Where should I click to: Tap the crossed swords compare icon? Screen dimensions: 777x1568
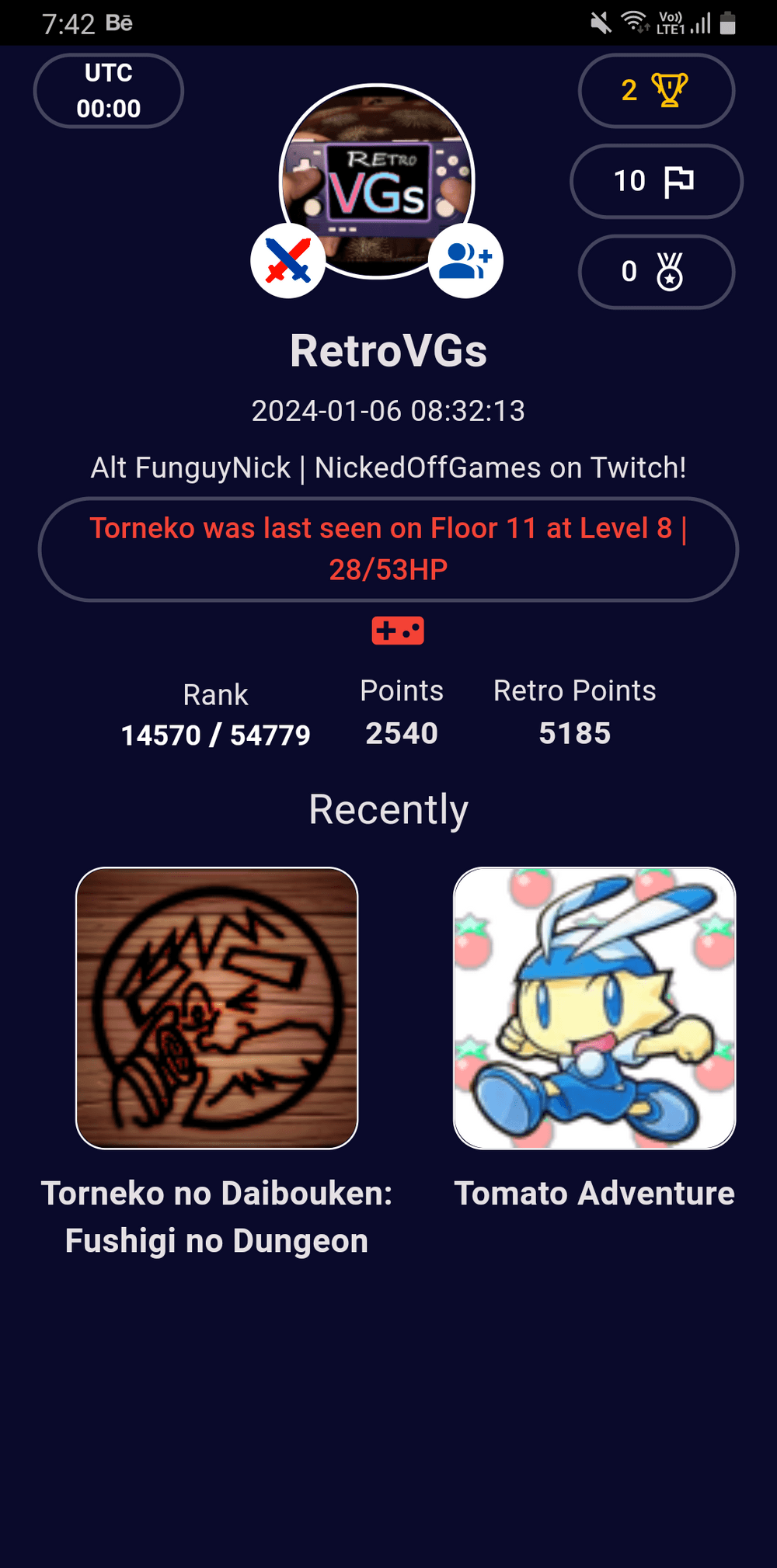[288, 261]
